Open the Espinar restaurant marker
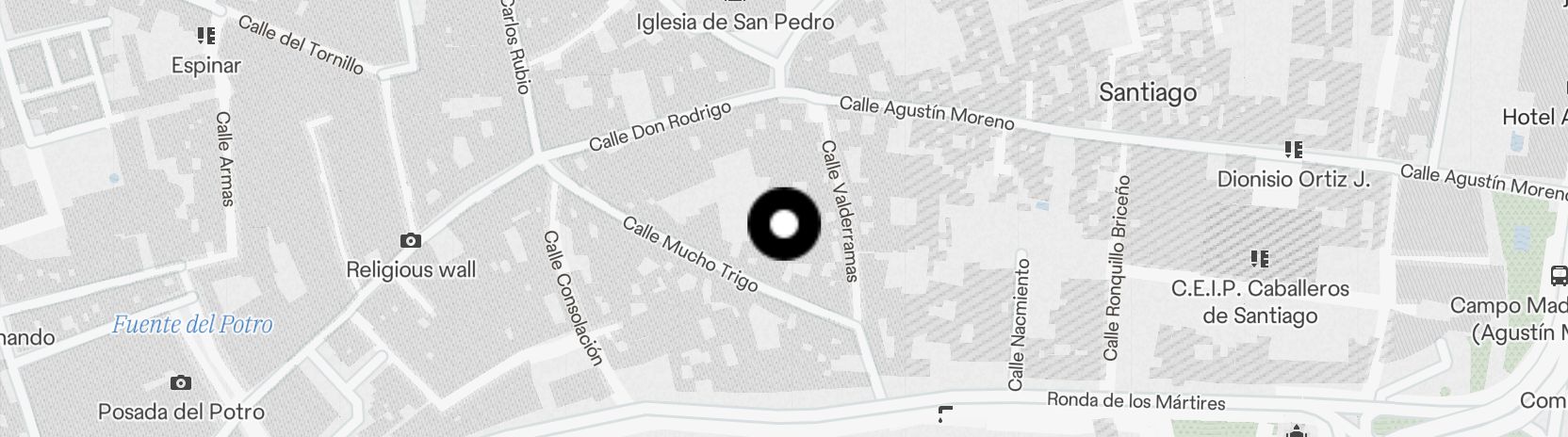This screenshot has width=1568, height=437. coord(206,37)
